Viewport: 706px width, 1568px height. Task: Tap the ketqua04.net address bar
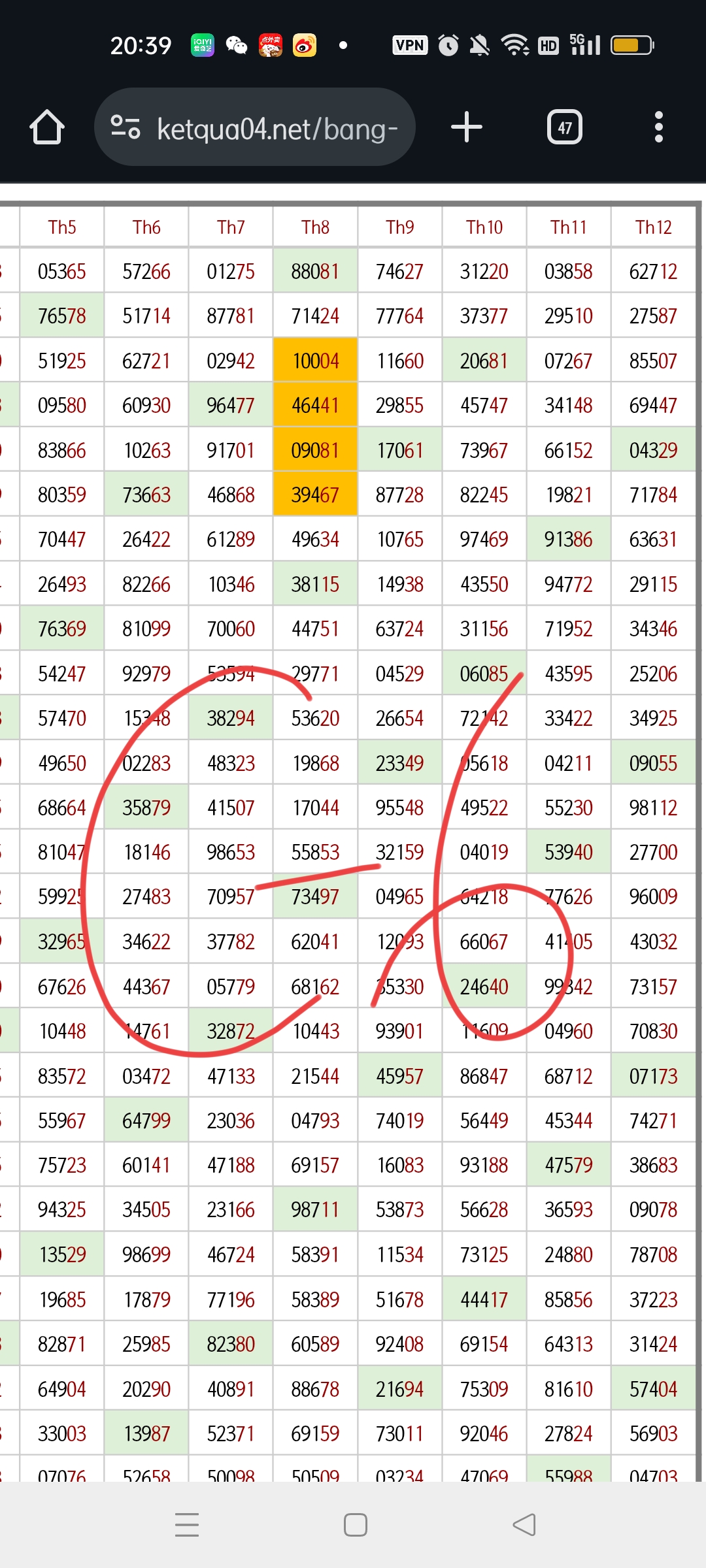click(x=255, y=127)
